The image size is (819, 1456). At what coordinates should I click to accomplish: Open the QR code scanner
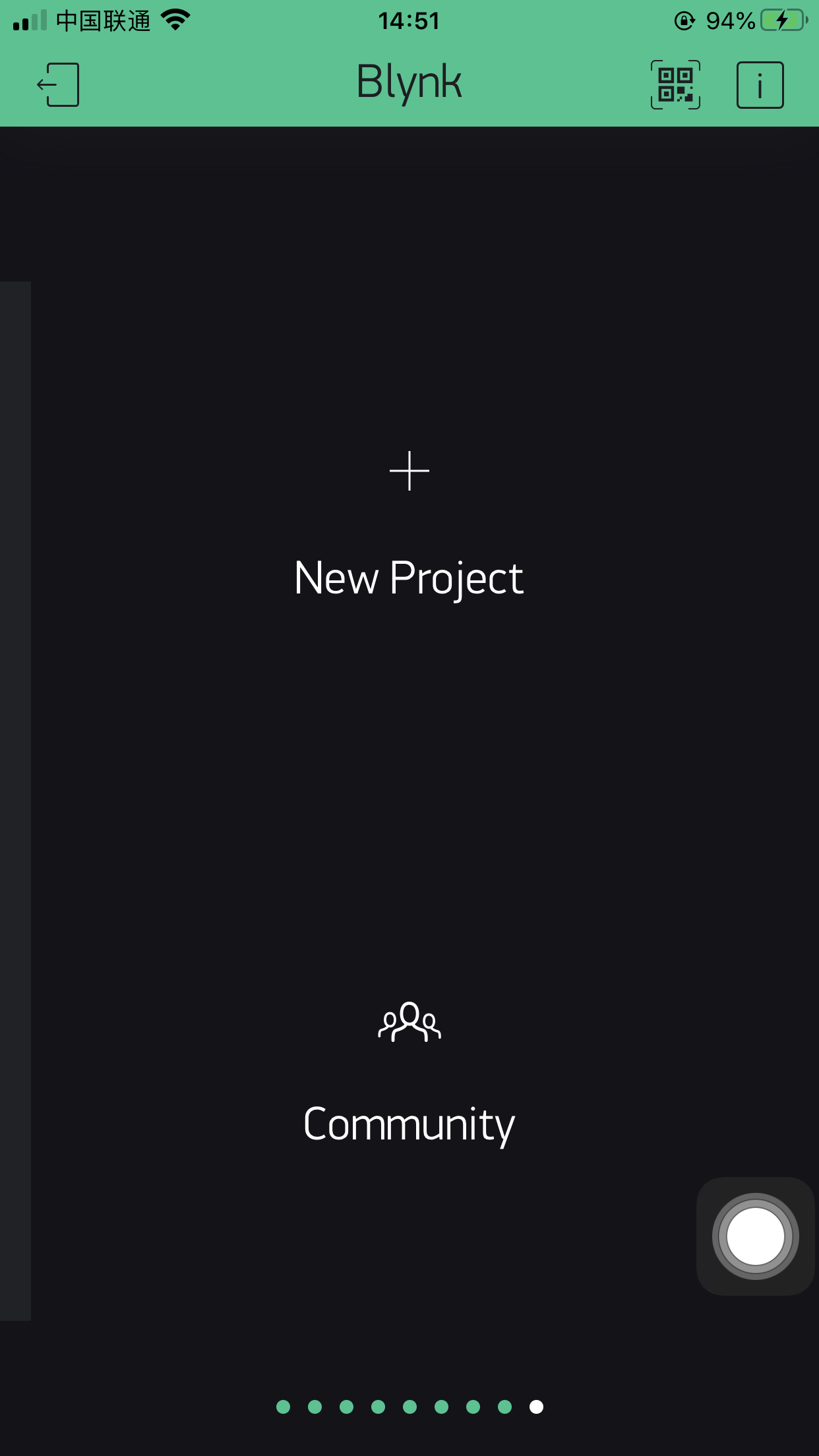[675, 84]
